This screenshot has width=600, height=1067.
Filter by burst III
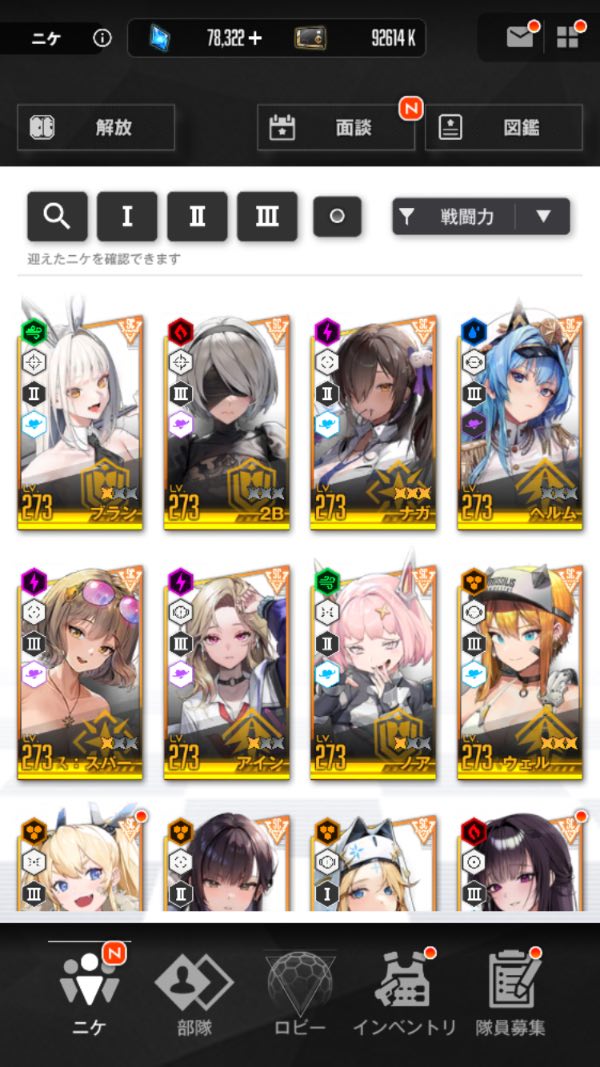pos(267,216)
